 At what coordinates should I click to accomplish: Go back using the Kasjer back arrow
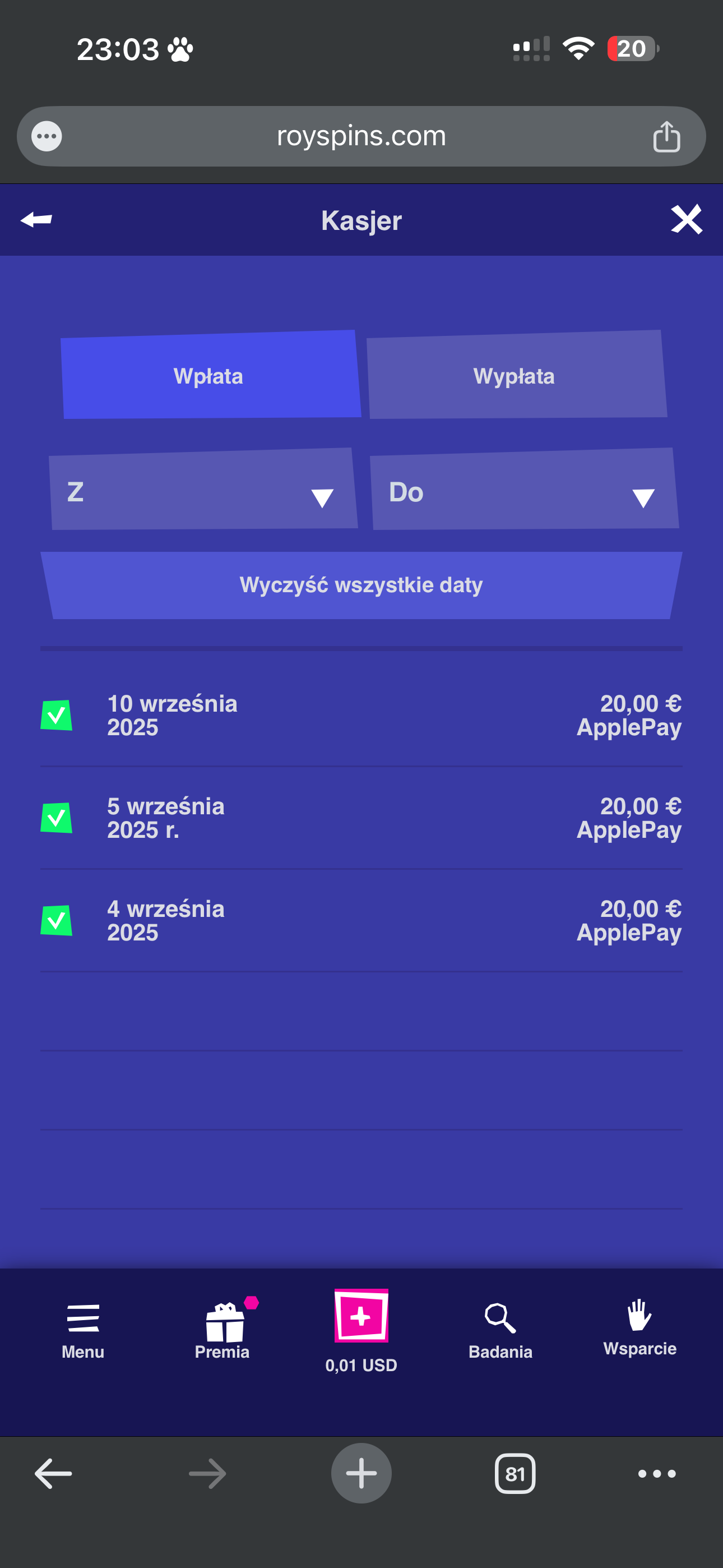[x=36, y=220]
